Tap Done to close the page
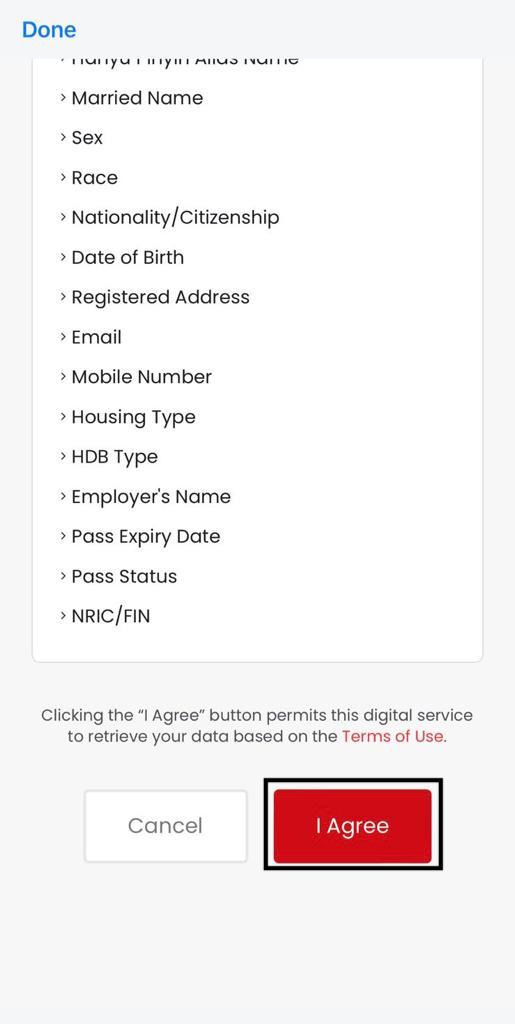Image resolution: width=515 pixels, height=1024 pixels. click(x=49, y=30)
